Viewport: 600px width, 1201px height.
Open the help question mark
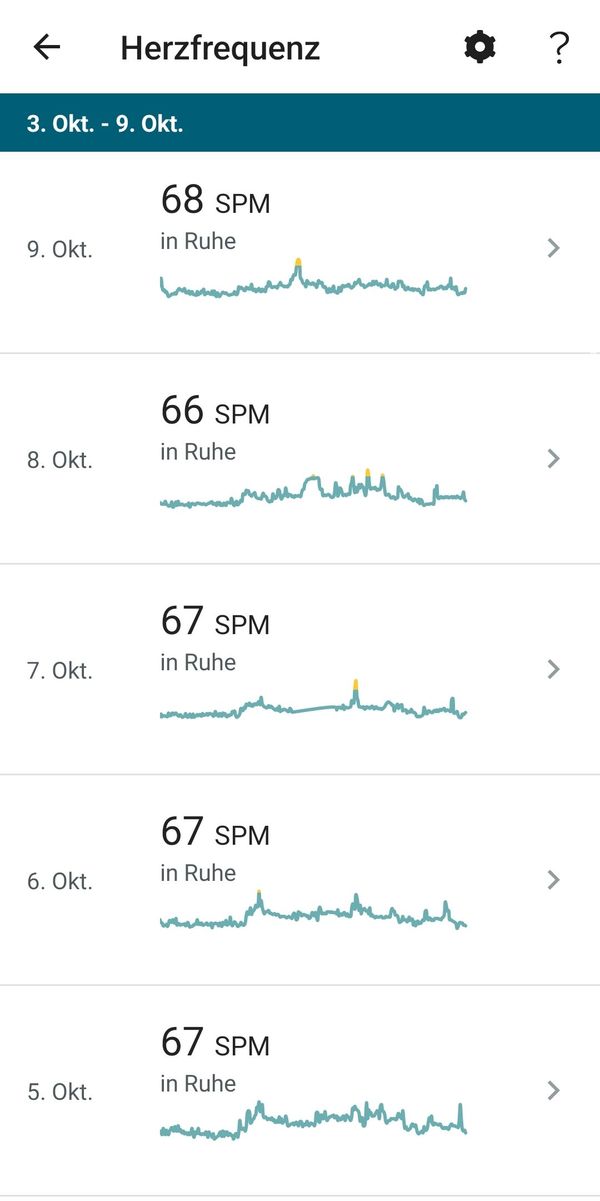pyautogui.click(x=559, y=47)
